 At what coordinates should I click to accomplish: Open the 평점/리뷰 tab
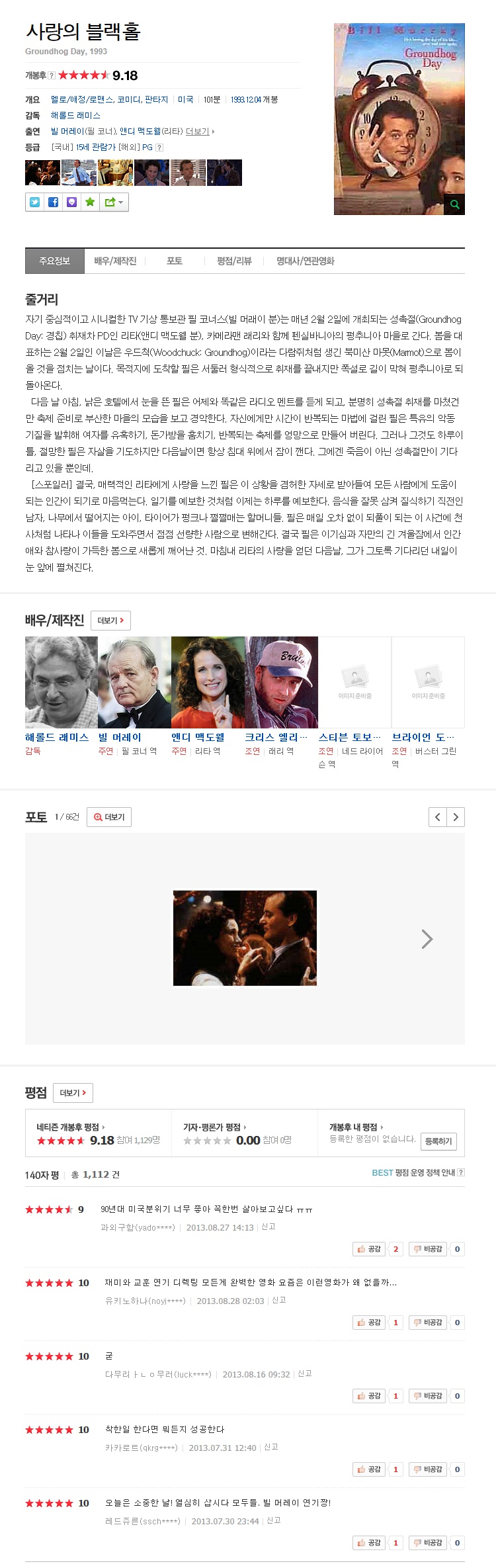(234, 261)
